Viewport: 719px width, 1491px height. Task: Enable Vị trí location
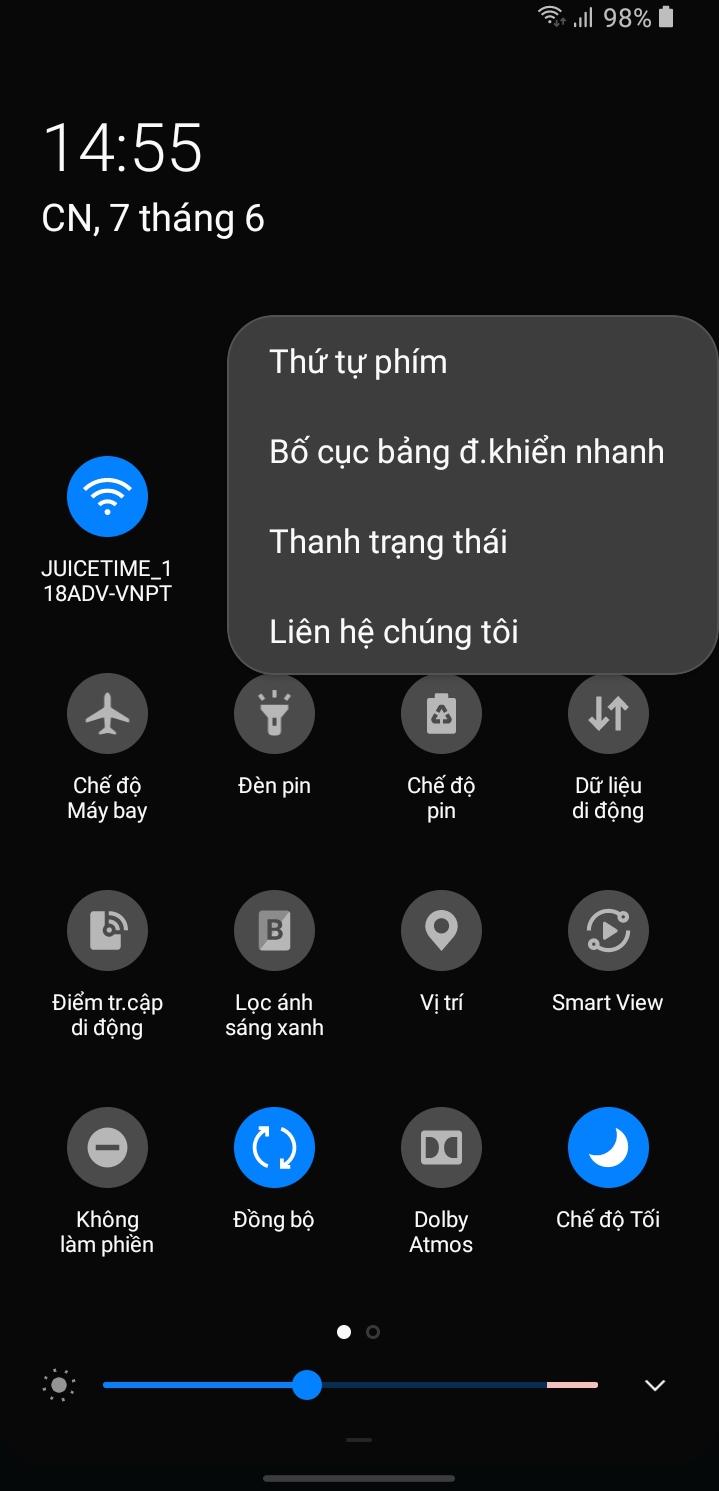pos(441,931)
